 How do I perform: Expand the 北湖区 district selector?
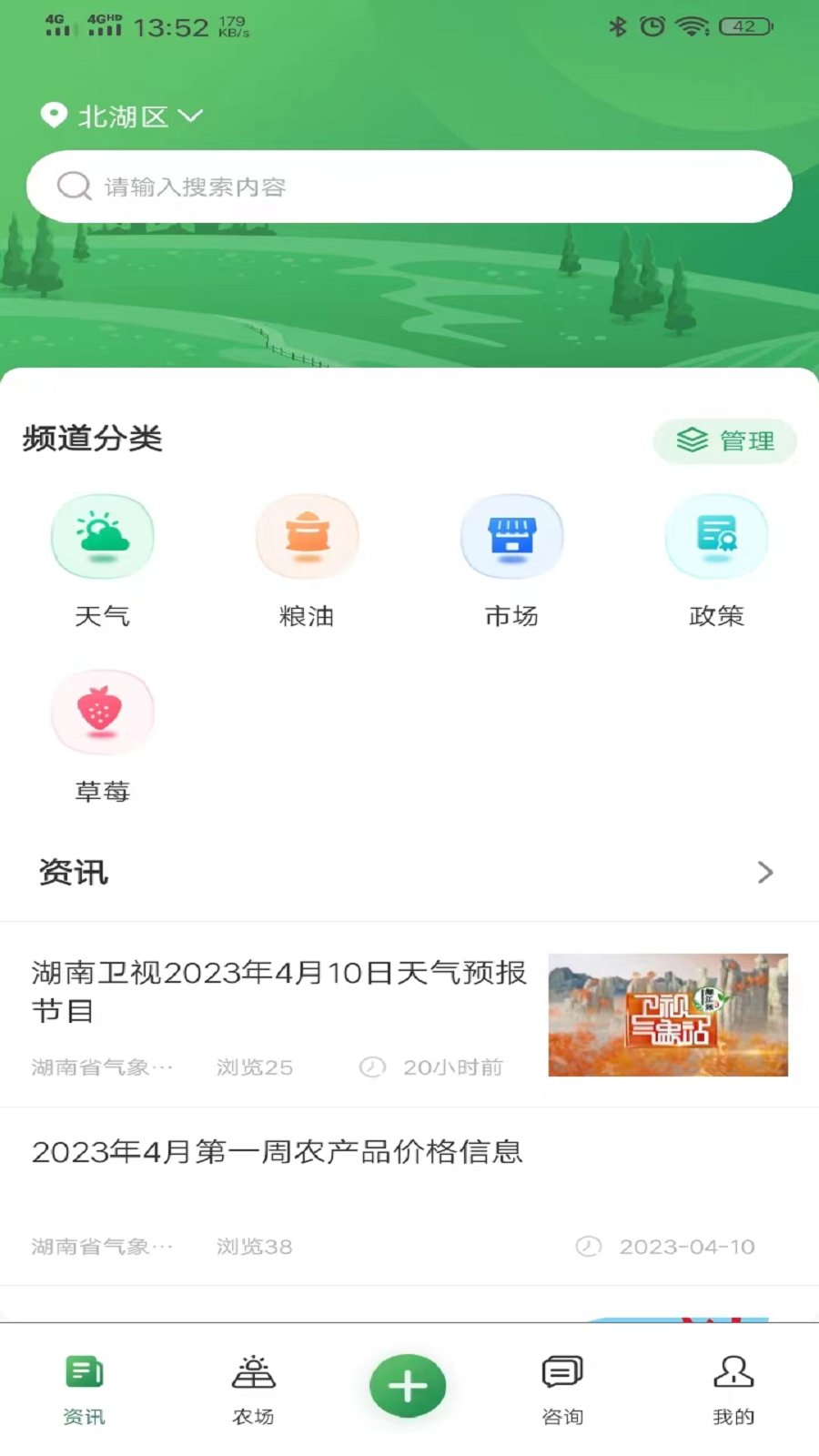[x=125, y=116]
